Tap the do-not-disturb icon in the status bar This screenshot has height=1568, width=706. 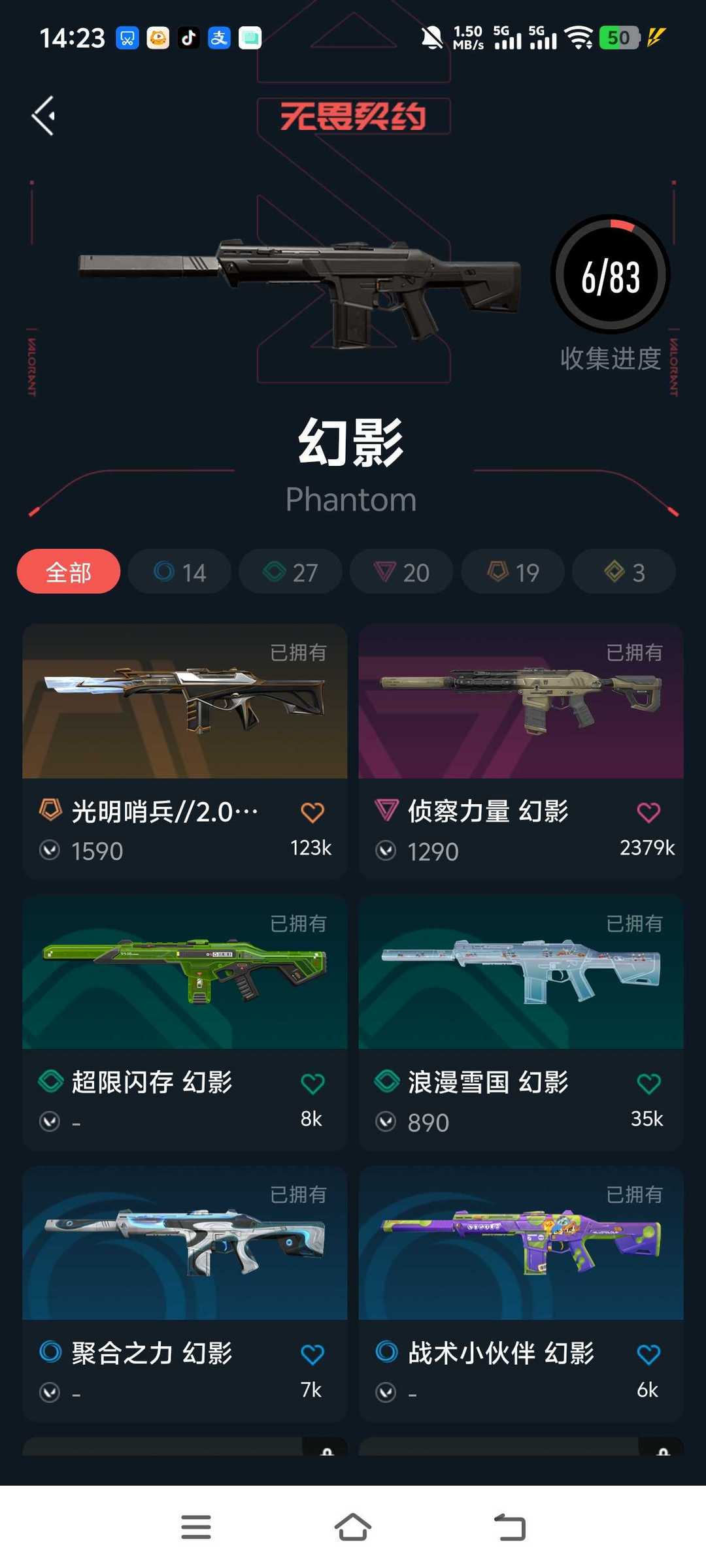coord(431,37)
